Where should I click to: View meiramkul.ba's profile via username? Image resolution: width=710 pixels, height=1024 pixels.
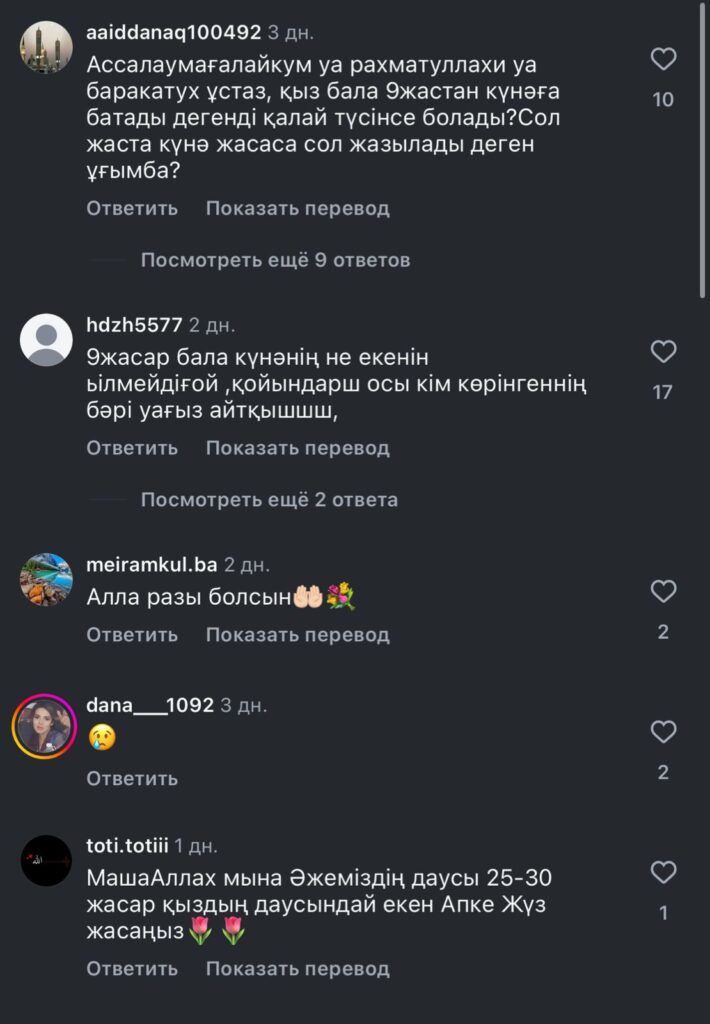click(x=151, y=565)
